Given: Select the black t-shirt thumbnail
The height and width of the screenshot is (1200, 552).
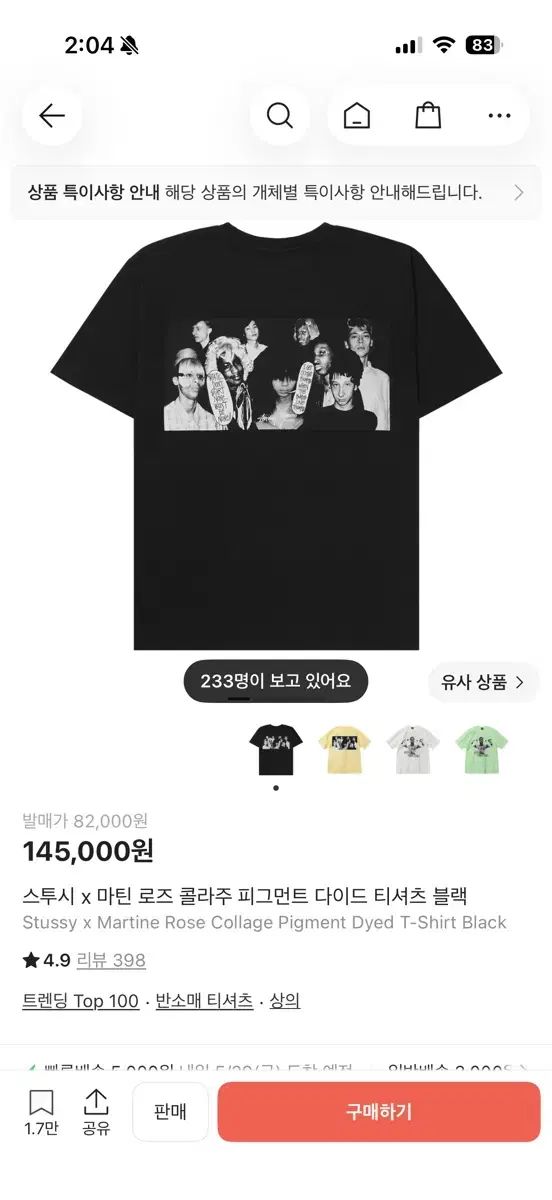Looking at the screenshot, I should click(x=275, y=750).
